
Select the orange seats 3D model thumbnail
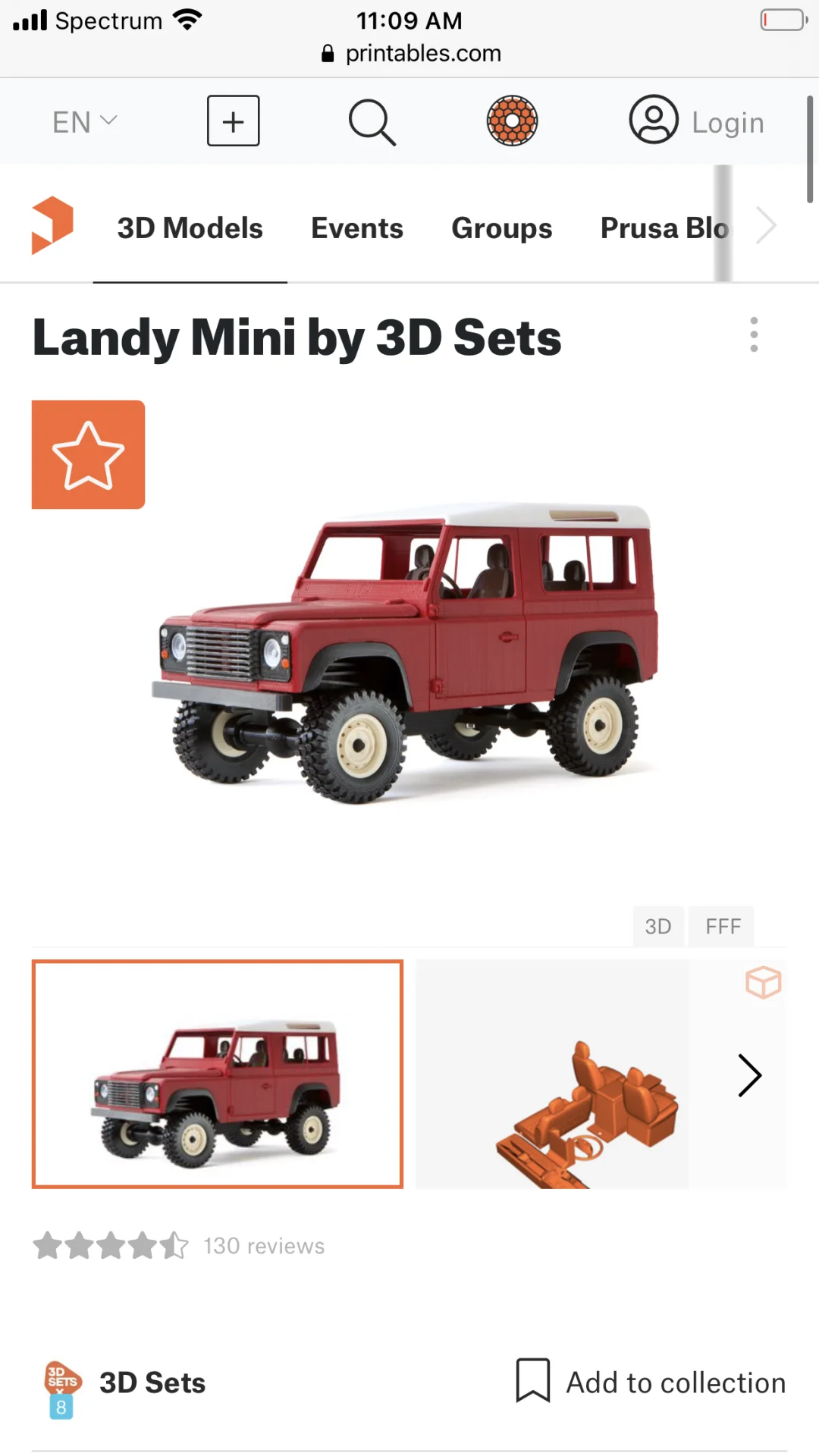(x=552, y=1074)
